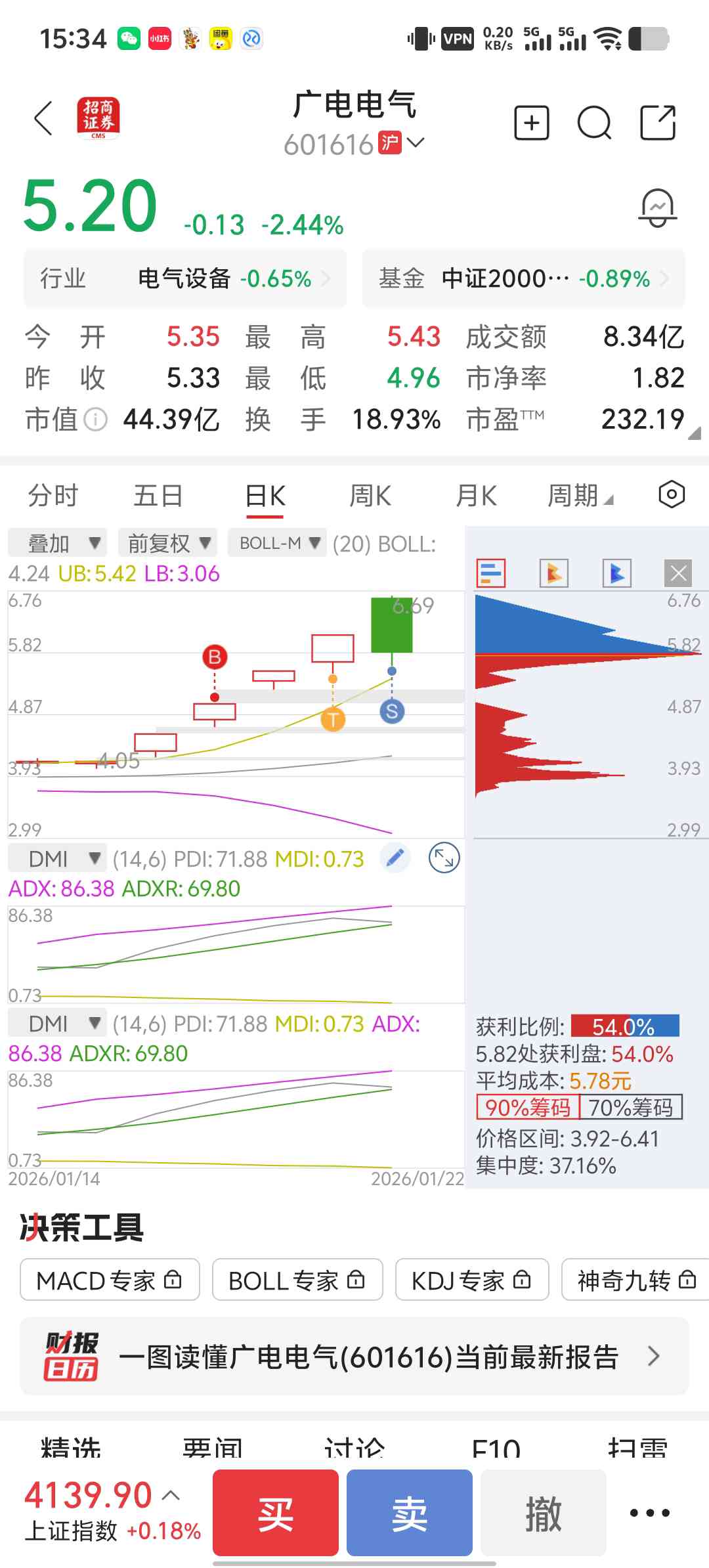
Task: Select the pencil edit icon for DMI indicator
Action: (395, 858)
